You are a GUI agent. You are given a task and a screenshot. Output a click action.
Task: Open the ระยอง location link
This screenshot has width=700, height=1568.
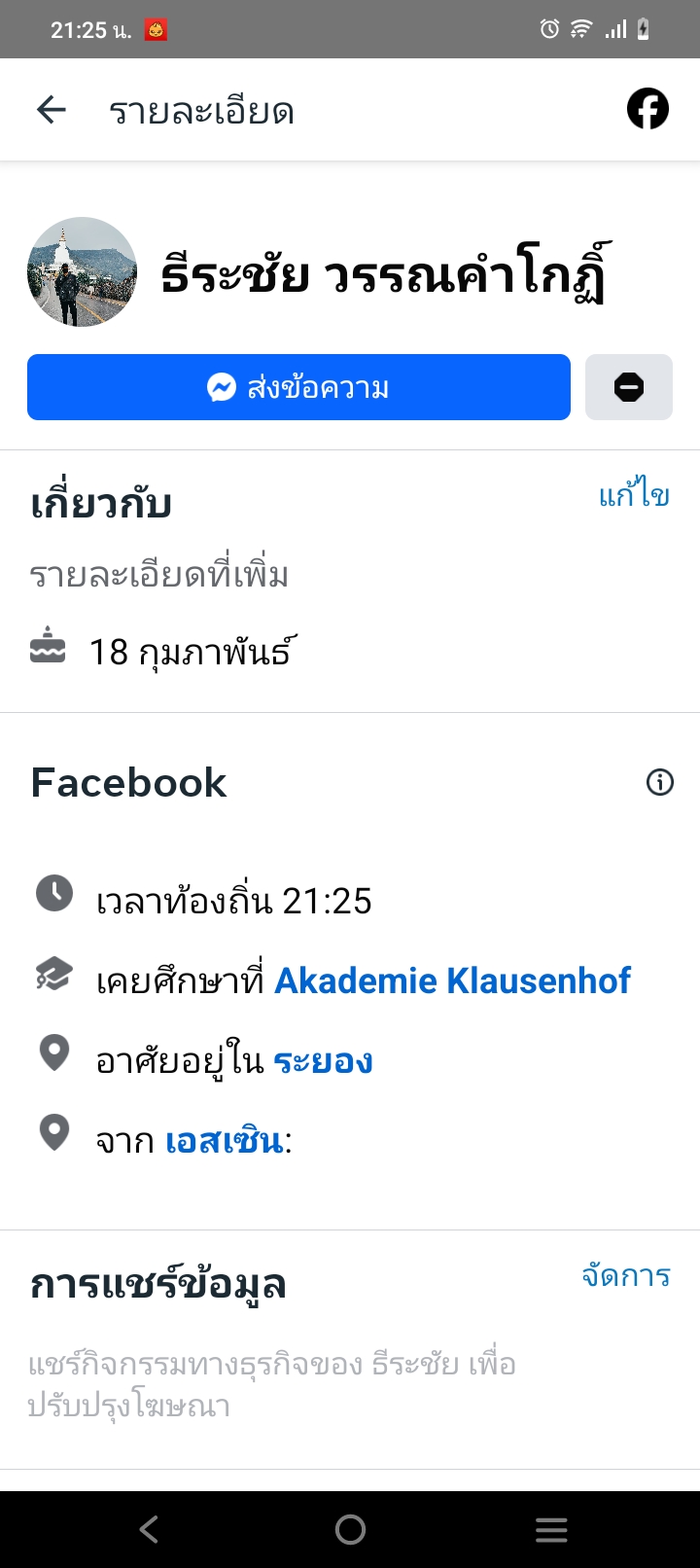323,1060
